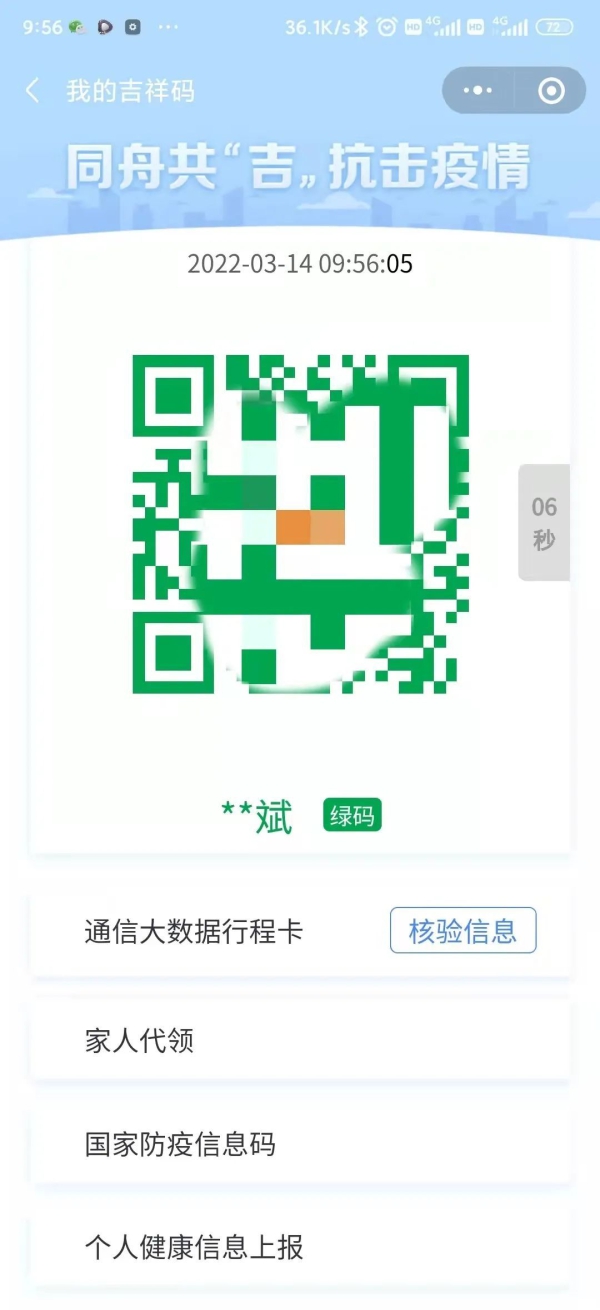Go back from 我的吉祥码 page
600x1310 pixels.
tap(32, 91)
